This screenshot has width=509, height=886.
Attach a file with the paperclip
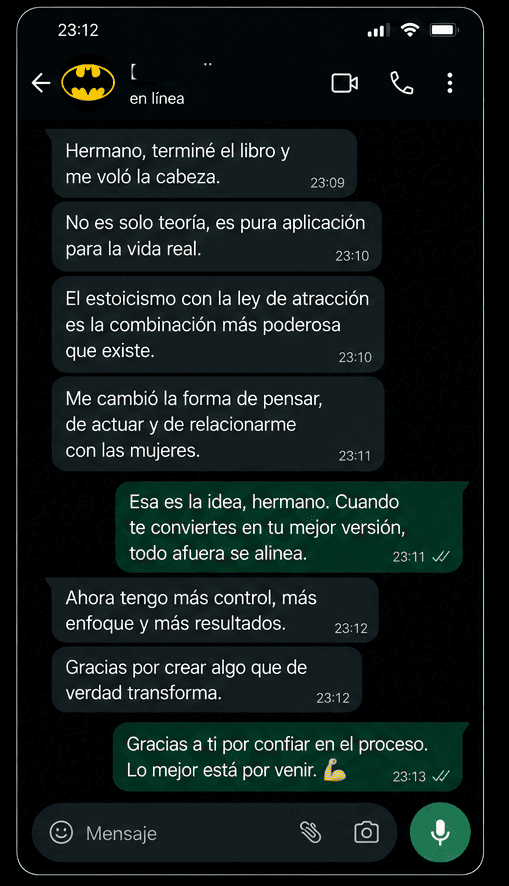pyautogui.click(x=310, y=832)
